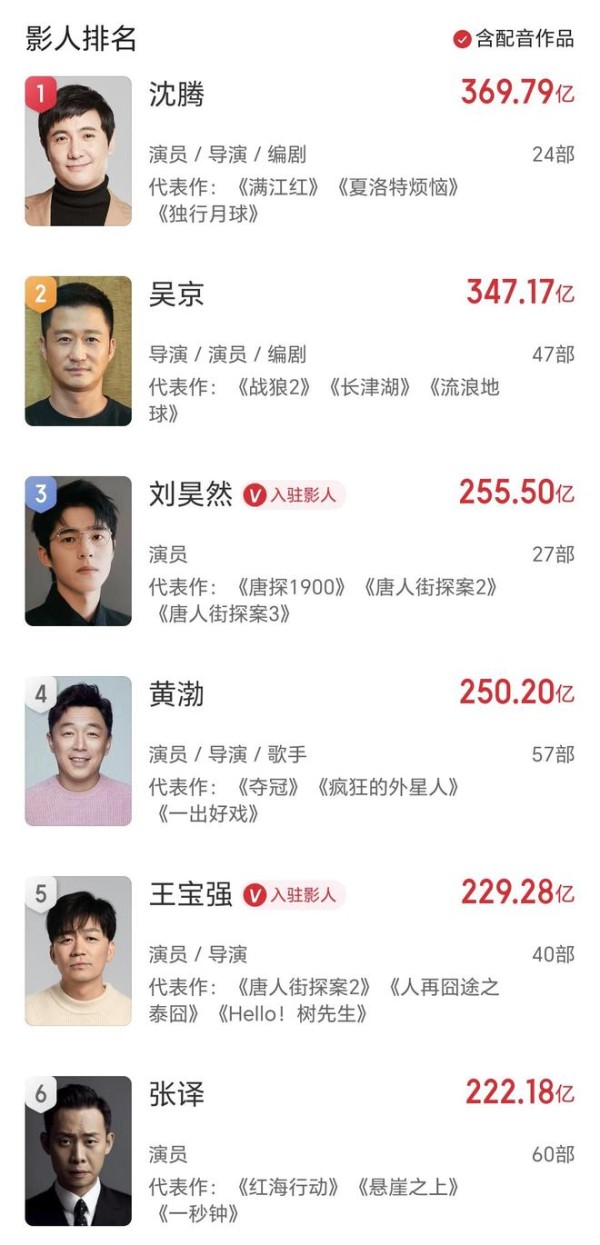Open 王宝强's box office details
The image size is (600, 1245).
(x=517, y=893)
